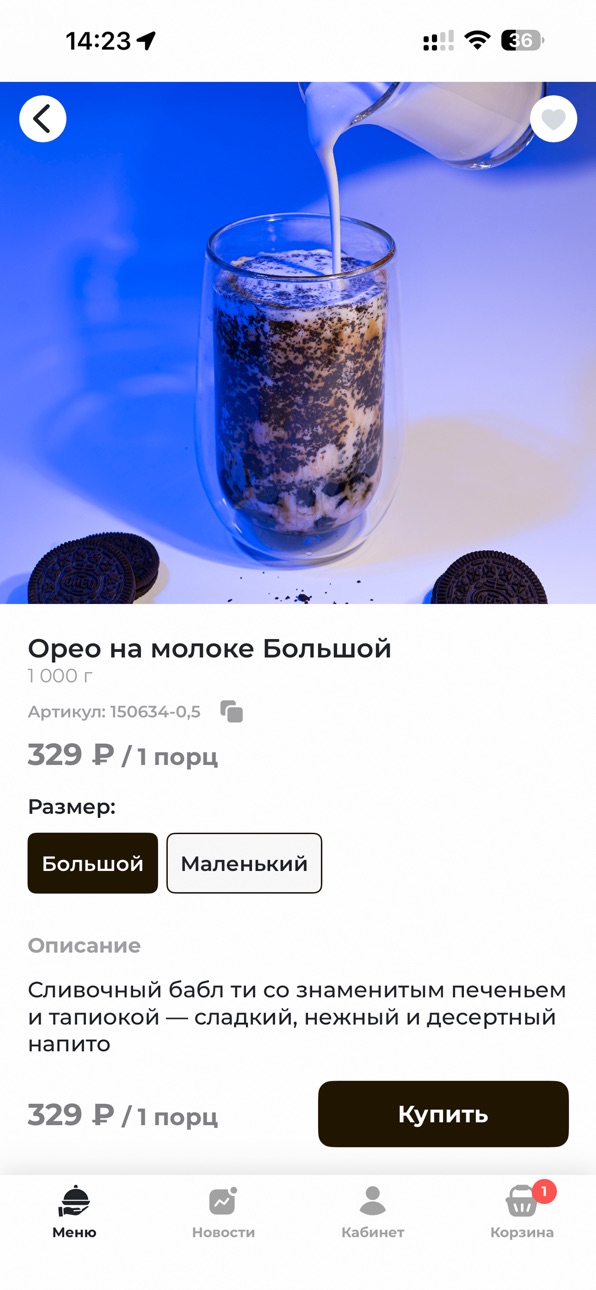Screen dimensions: 596x1290
Task: Open the Корзина tab
Action: (522, 1212)
